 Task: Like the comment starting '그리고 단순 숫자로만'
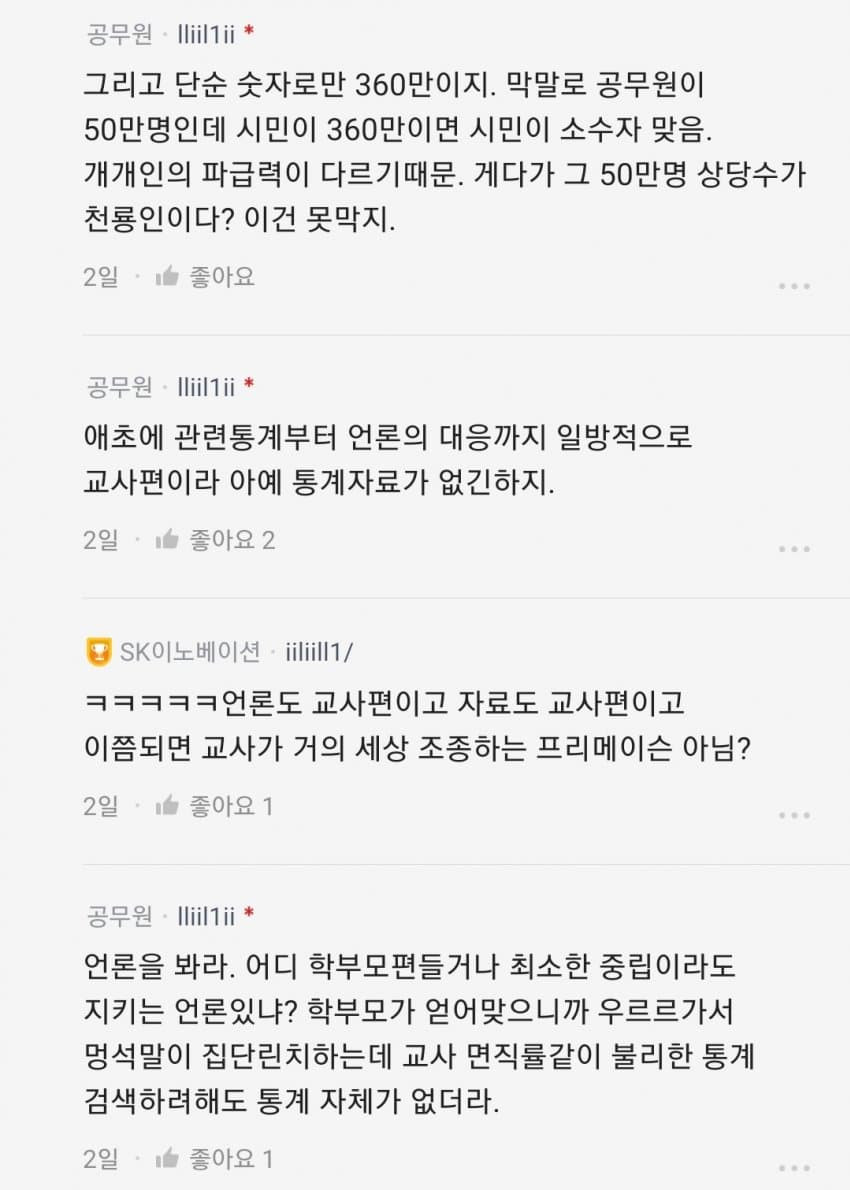(x=205, y=277)
